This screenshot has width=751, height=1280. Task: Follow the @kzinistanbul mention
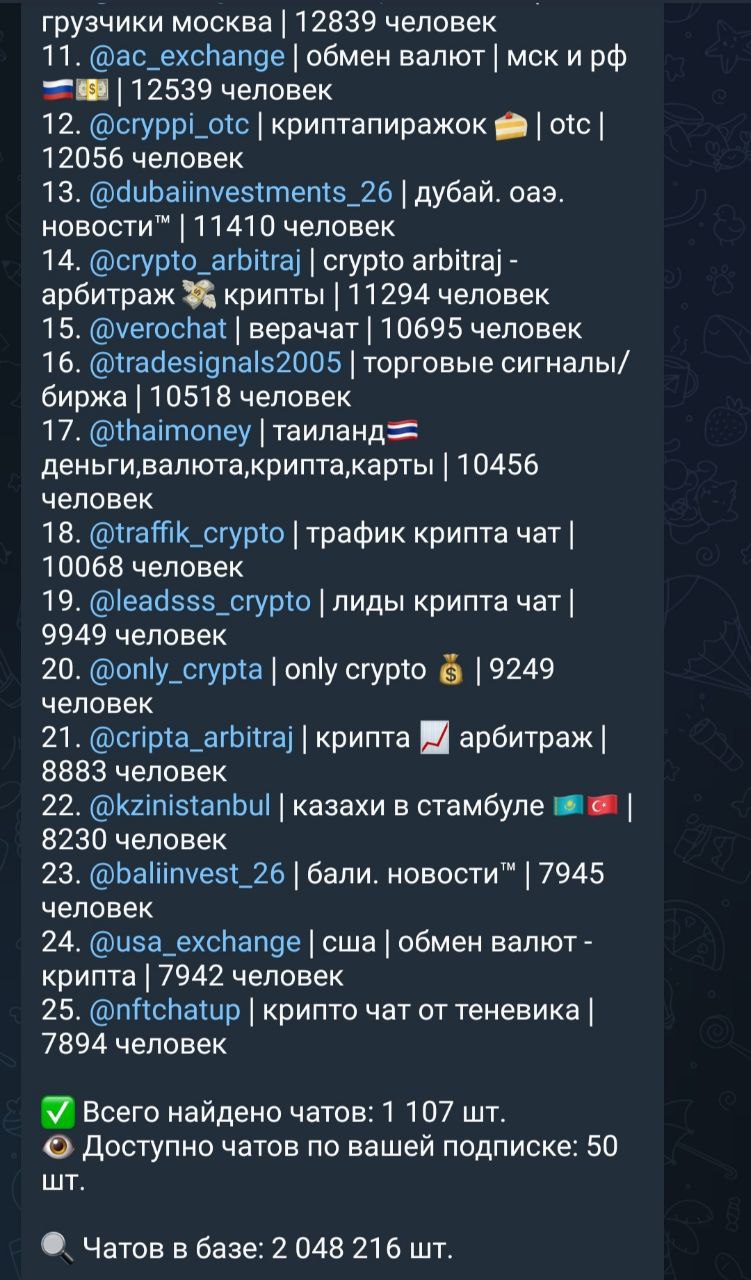[180, 806]
